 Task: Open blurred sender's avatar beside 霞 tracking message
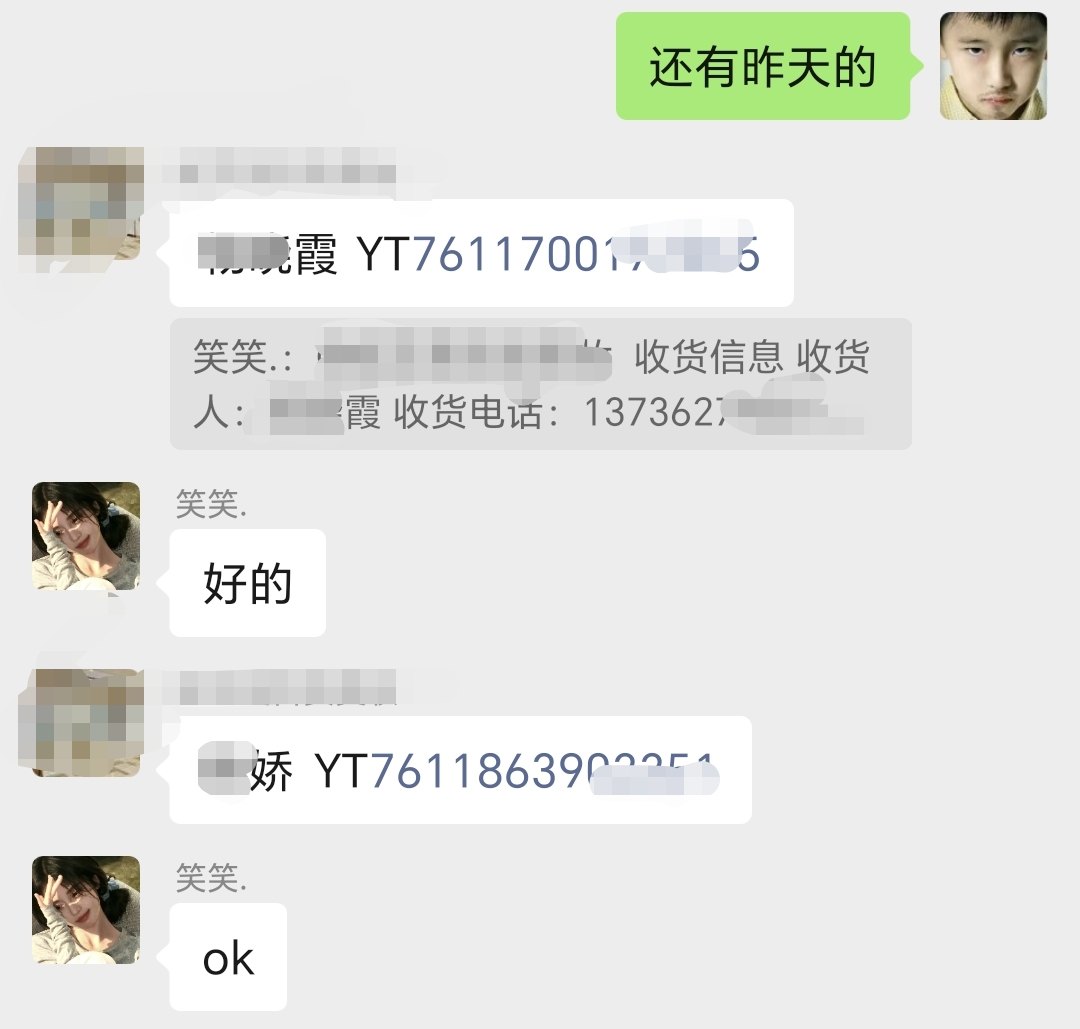pos(82,204)
